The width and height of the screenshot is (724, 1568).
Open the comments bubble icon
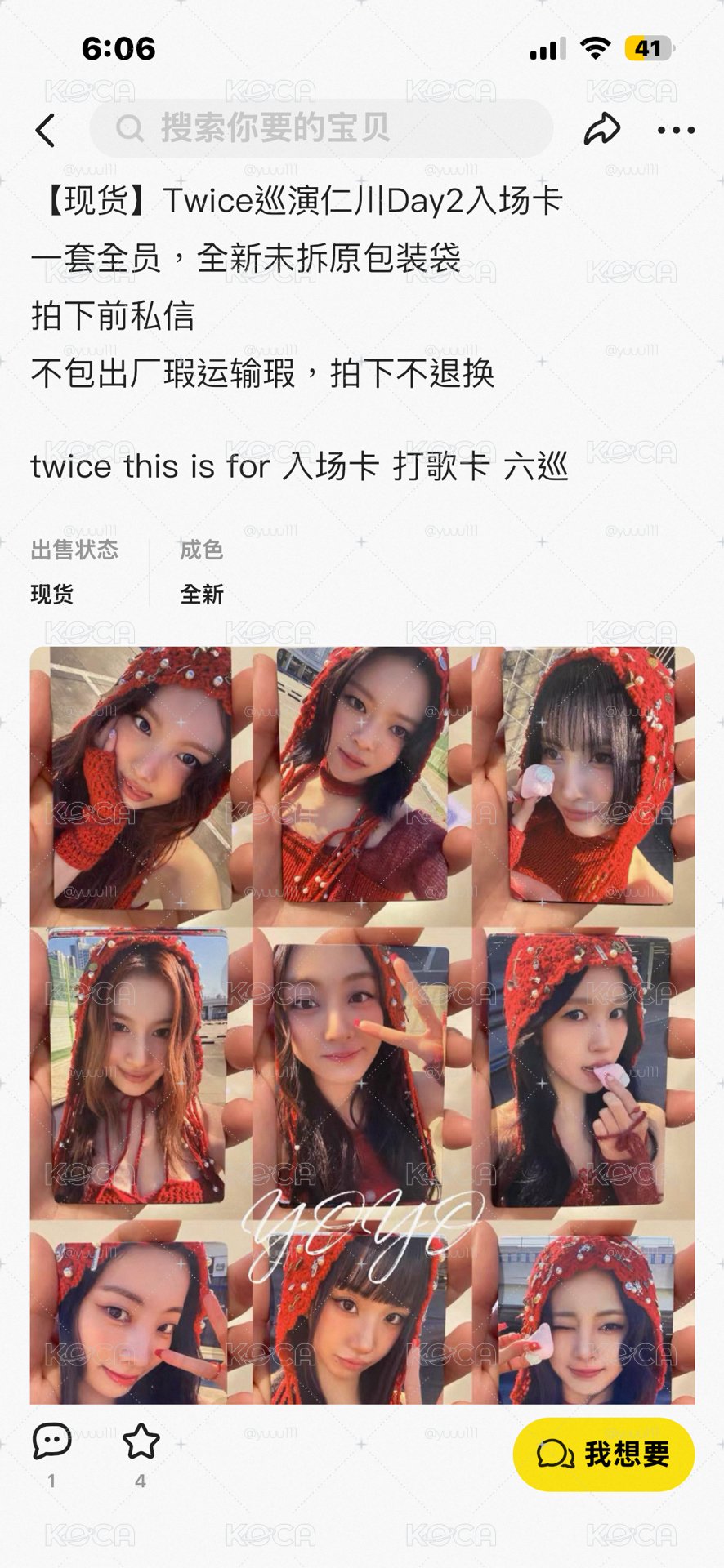point(51,1441)
